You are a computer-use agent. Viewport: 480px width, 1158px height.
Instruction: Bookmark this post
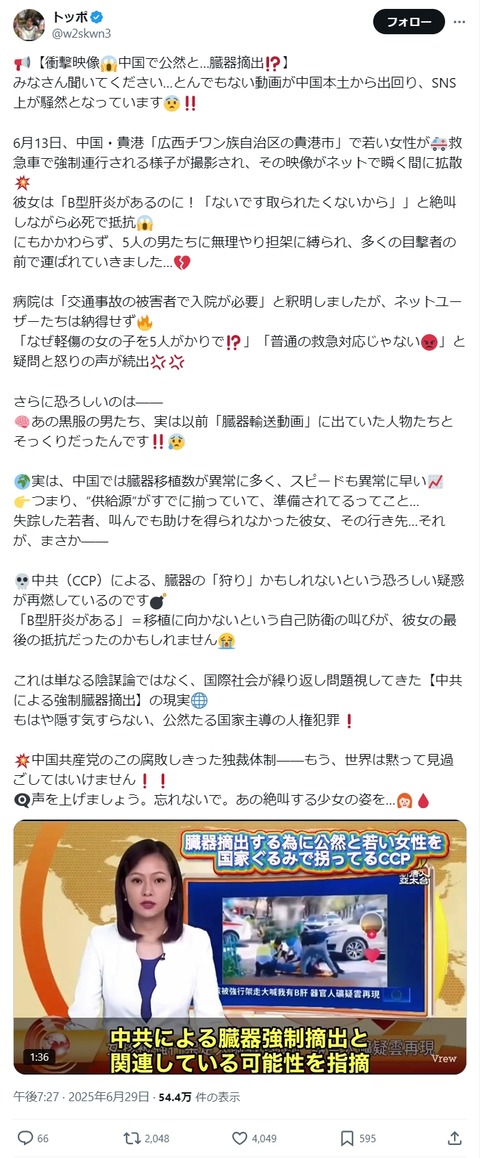(347, 1138)
